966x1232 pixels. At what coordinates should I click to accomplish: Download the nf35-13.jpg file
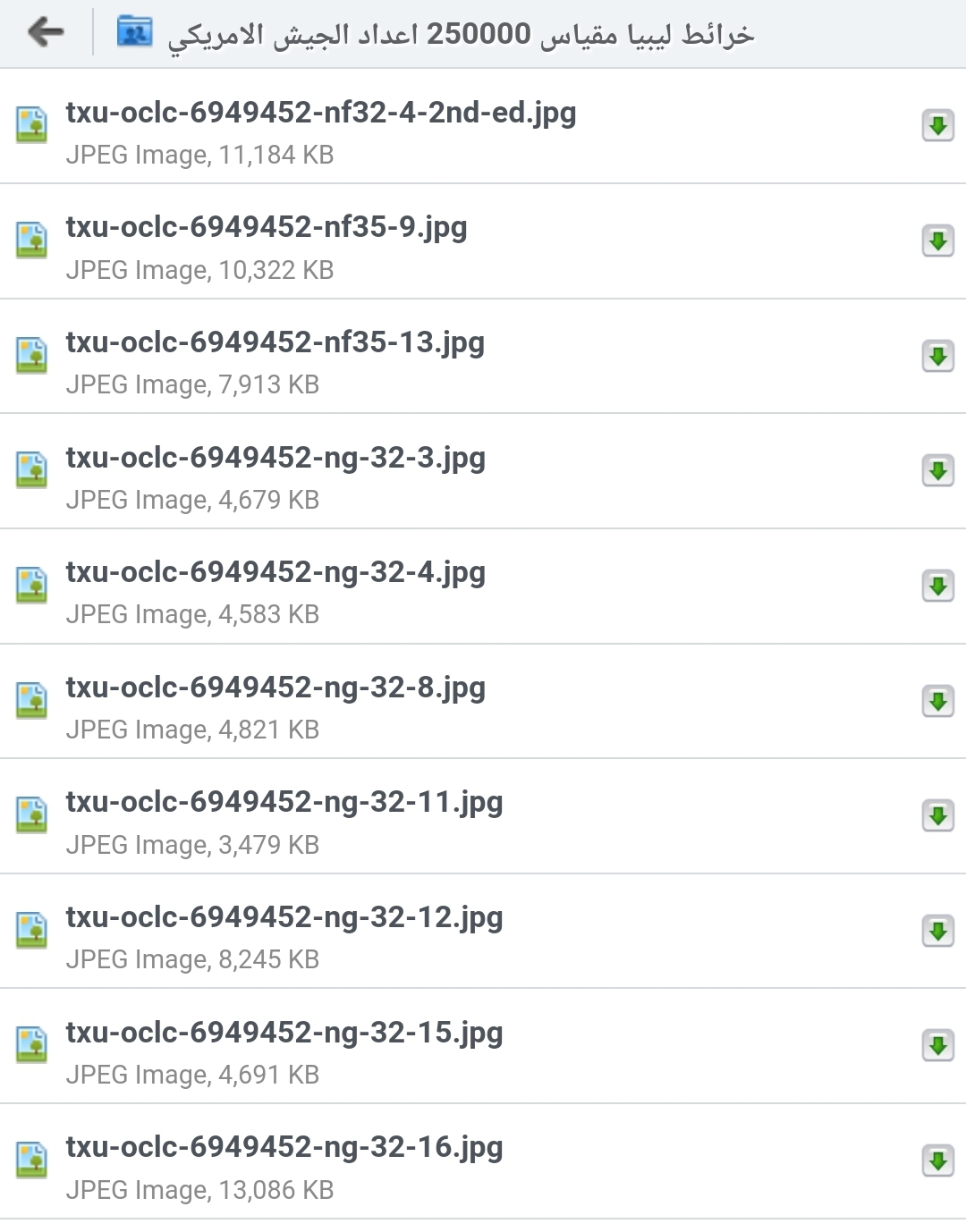[937, 356]
